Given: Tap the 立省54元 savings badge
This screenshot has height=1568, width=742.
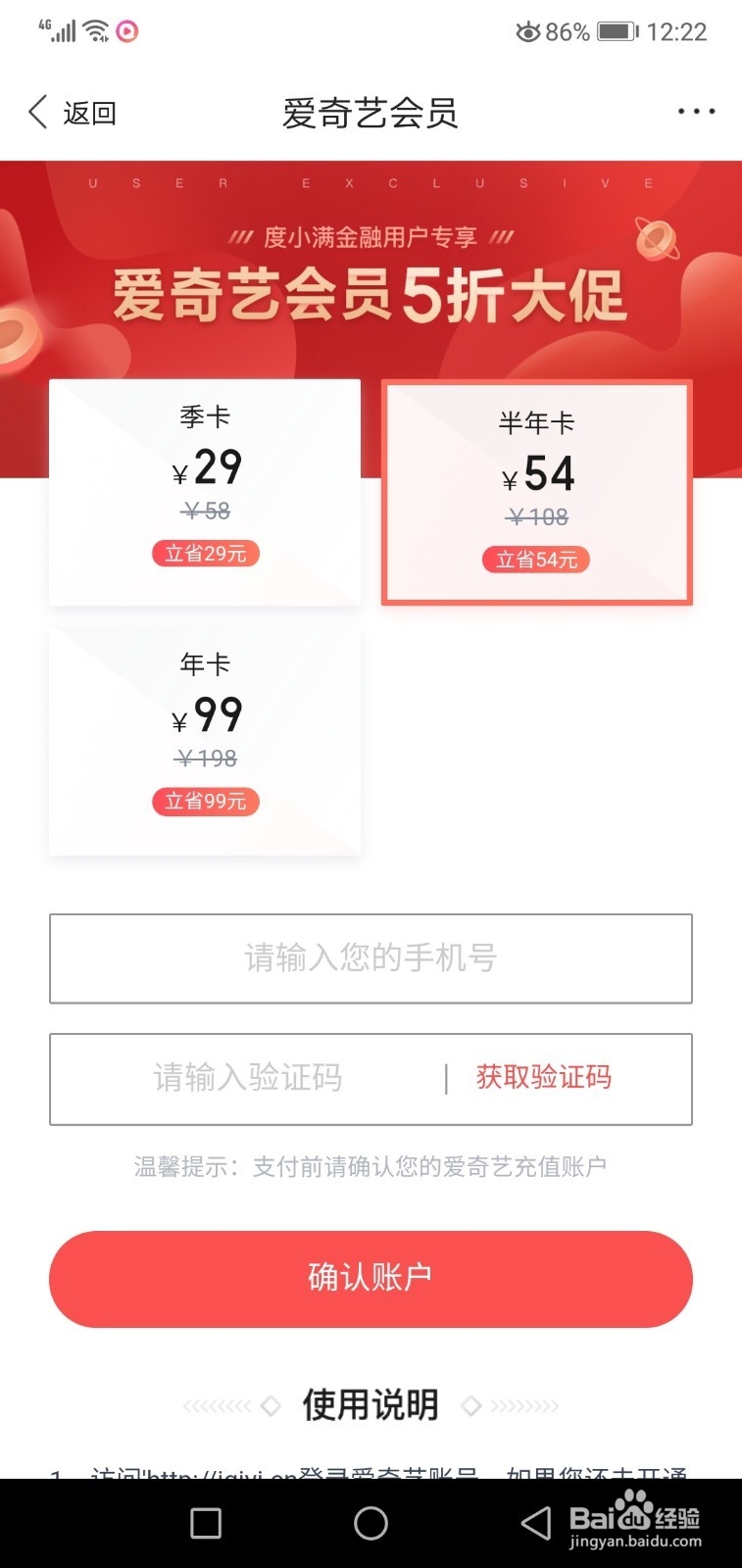Looking at the screenshot, I should tap(536, 561).
